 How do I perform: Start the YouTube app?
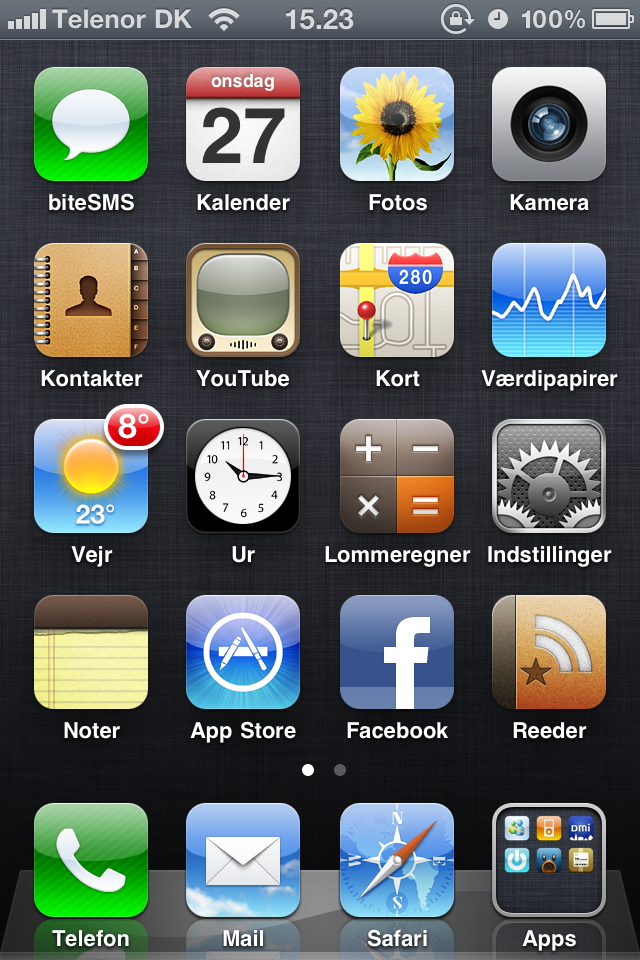[x=243, y=301]
